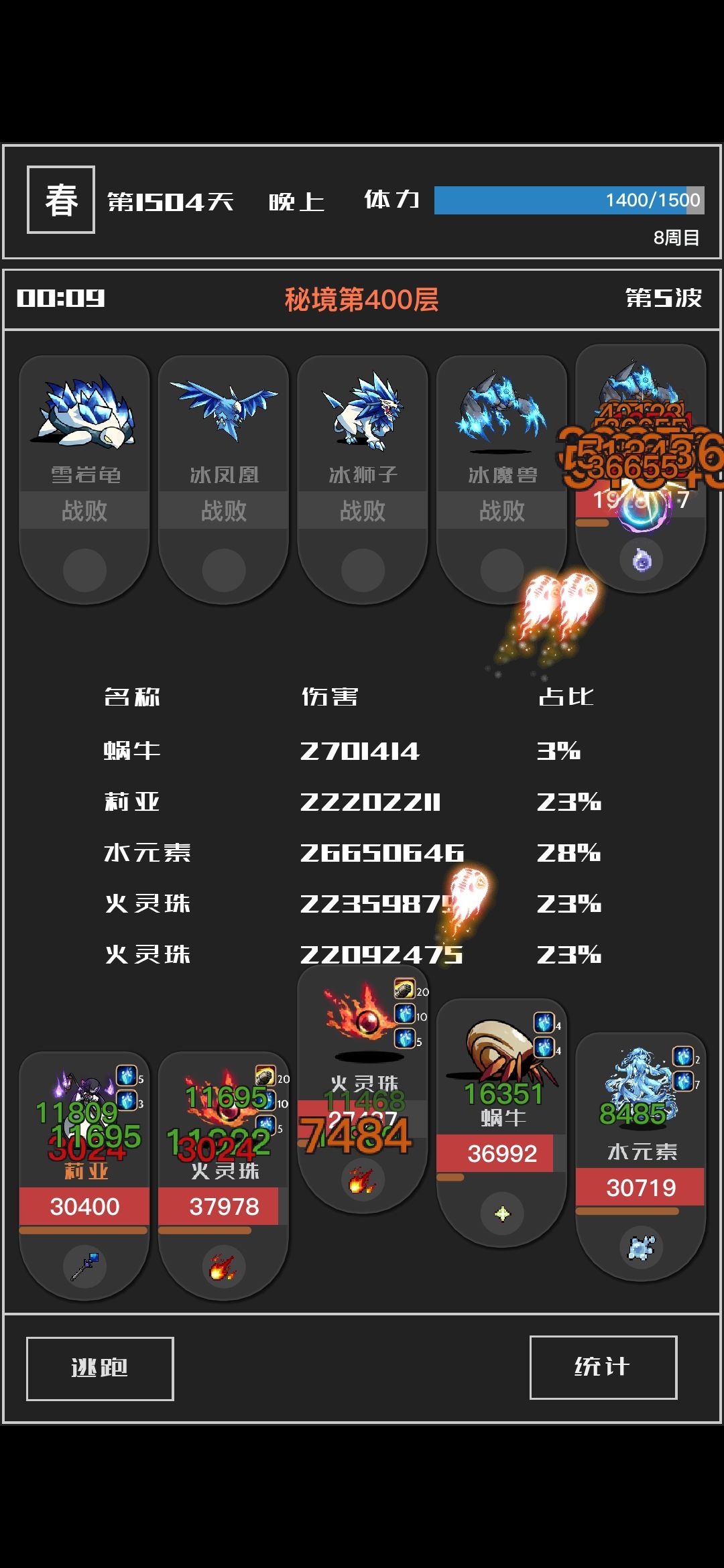Click the 秘境第400层 dungeon title
Screen dimensions: 724x1568
[x=362, y=300]
